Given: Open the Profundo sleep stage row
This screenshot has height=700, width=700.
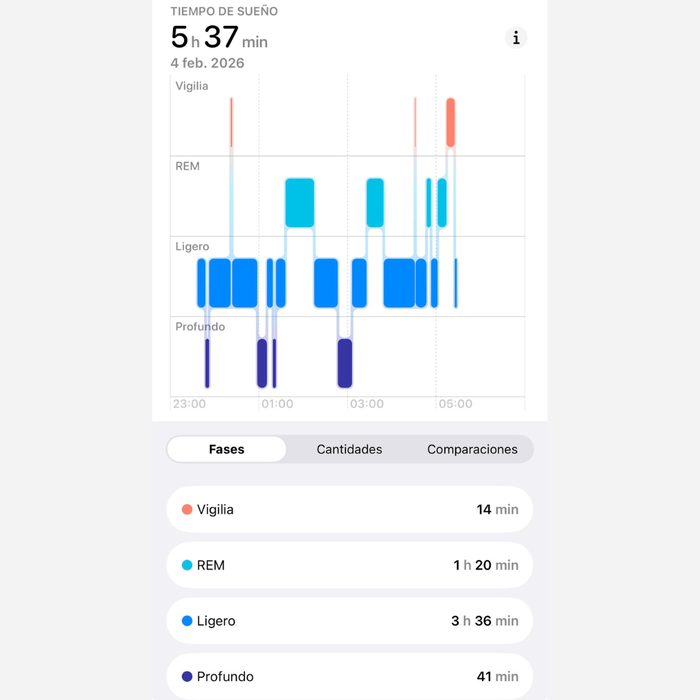Looking at the screenshot, I should [349, 677].
